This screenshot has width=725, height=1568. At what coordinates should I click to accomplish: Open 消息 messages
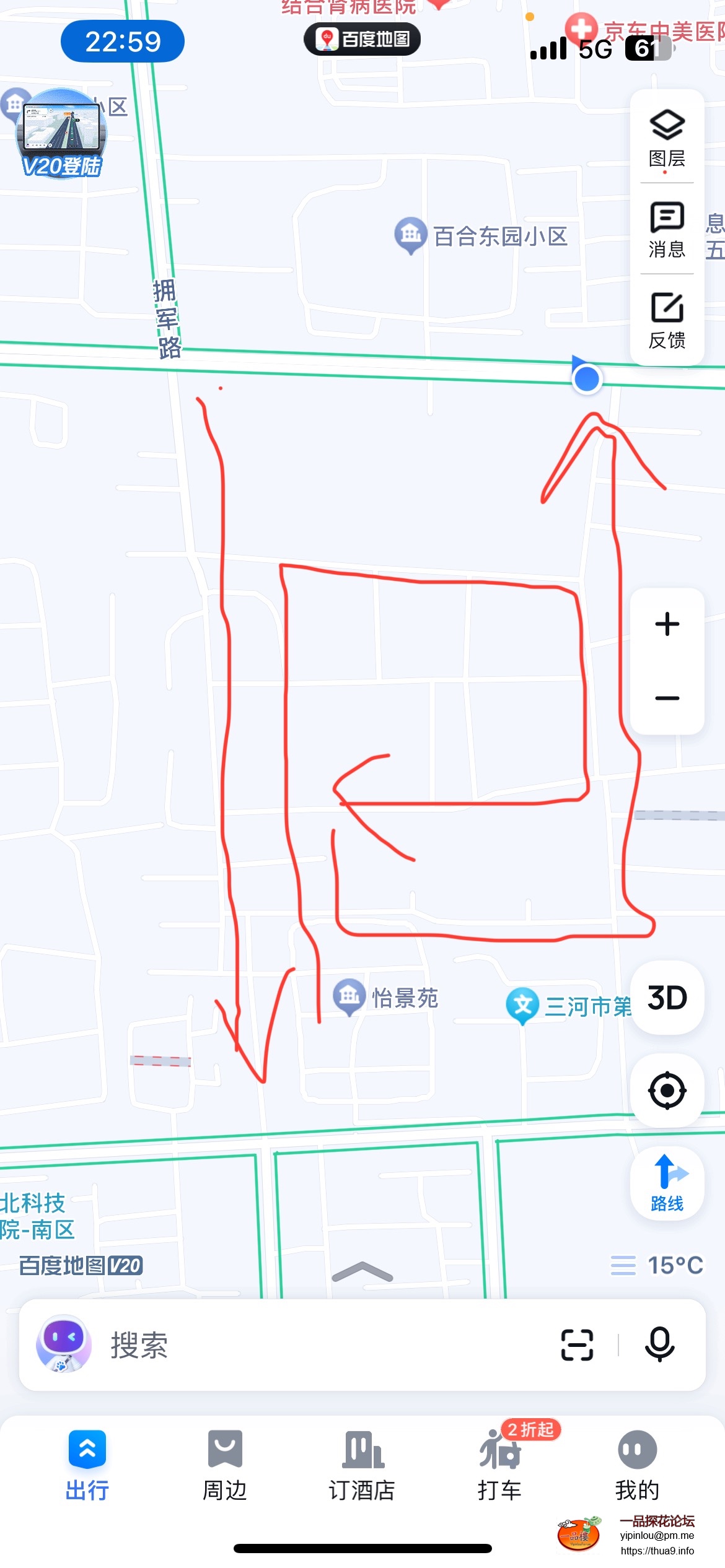(667, 230)
